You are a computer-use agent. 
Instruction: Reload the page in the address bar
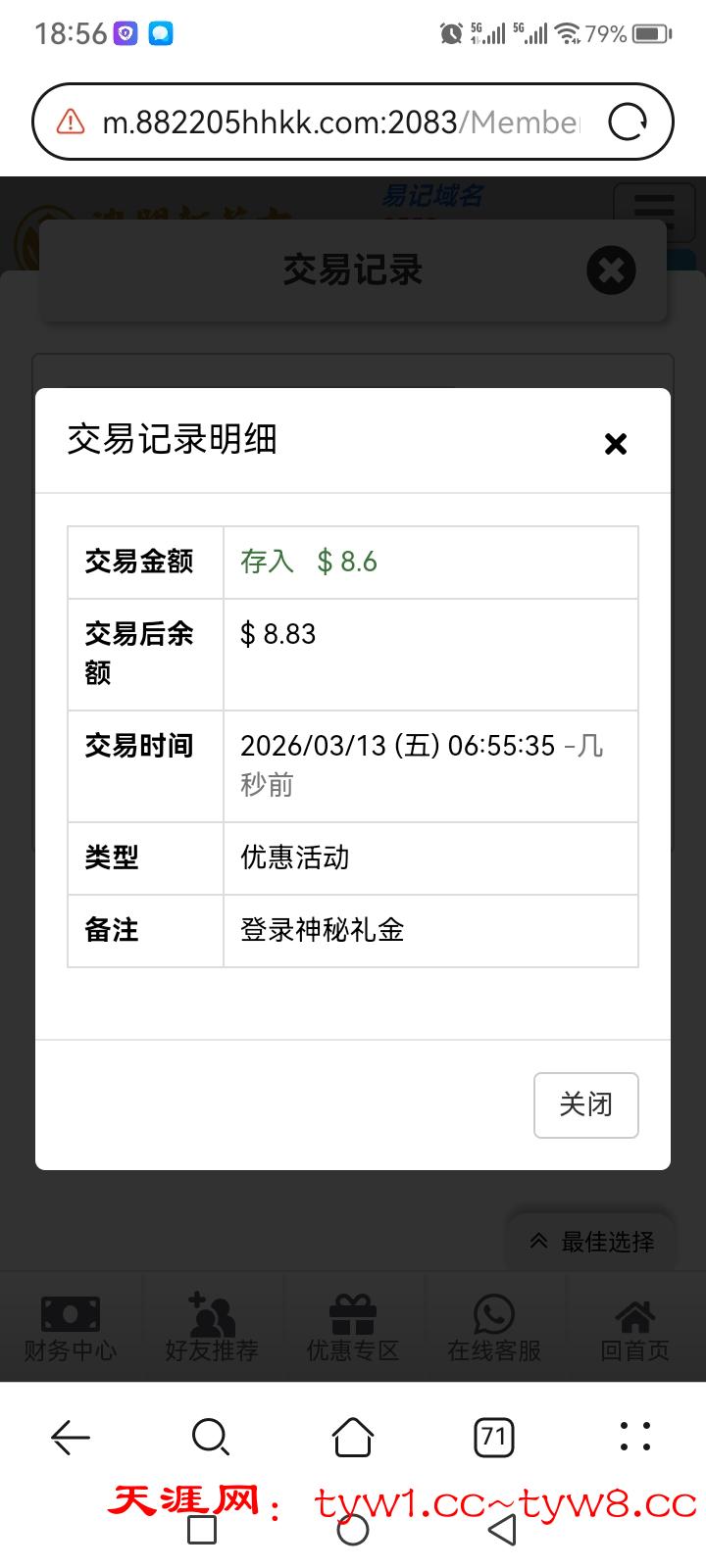(x=628, y=122)
